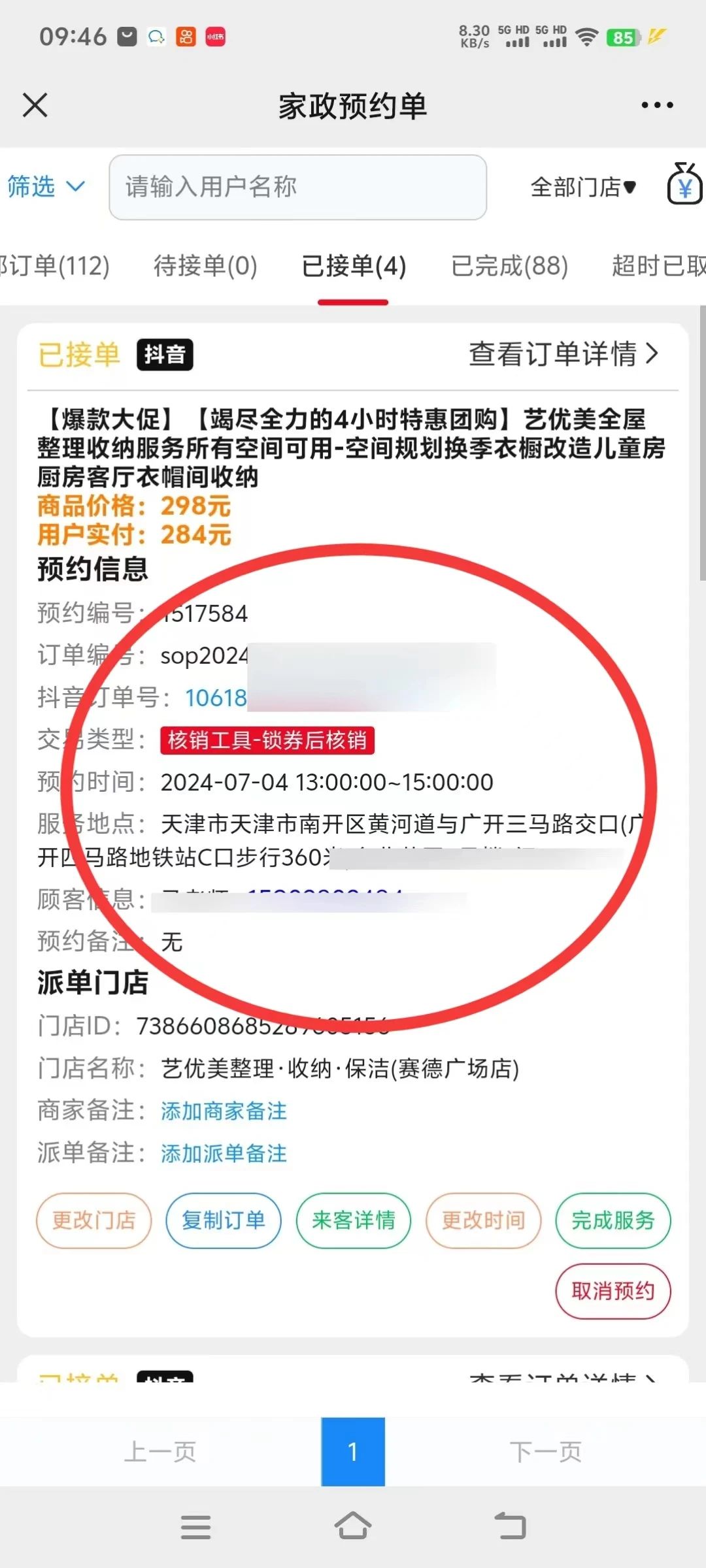The height and width of the screenshot is (1568, 706).
Task: Focus the 请输入用户名称 search field
Action: (x=297, y=187)
